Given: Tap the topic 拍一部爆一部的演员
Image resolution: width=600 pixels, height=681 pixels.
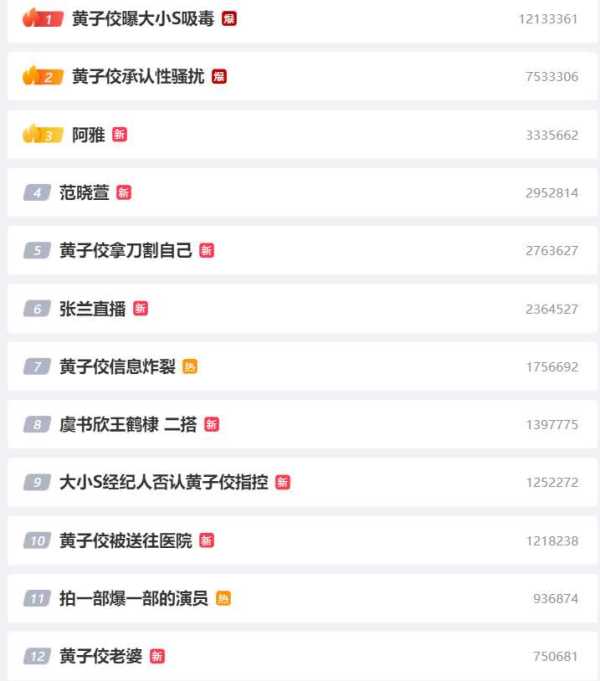Looking at the screenshot, I should (133, 599).
